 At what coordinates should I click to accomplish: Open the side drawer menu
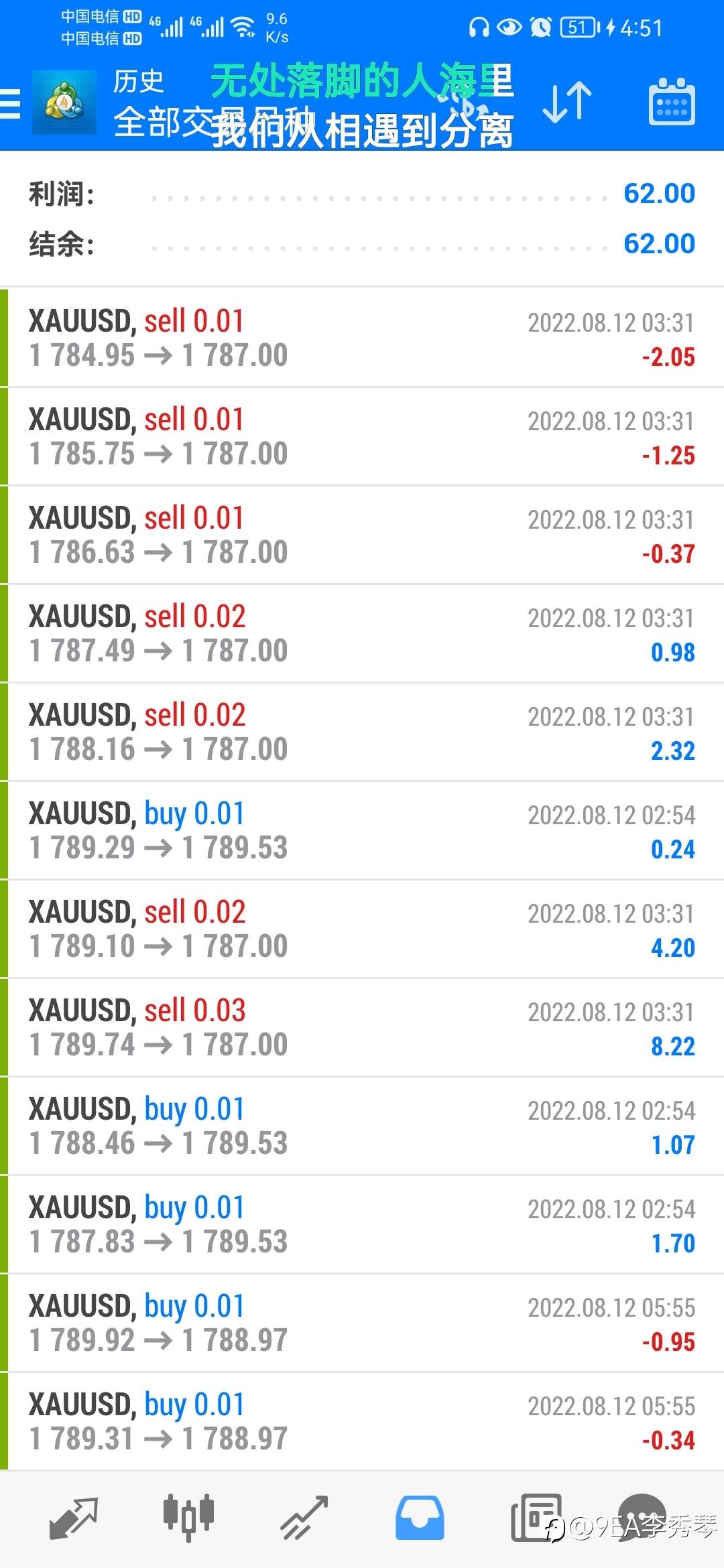[11, 105]
